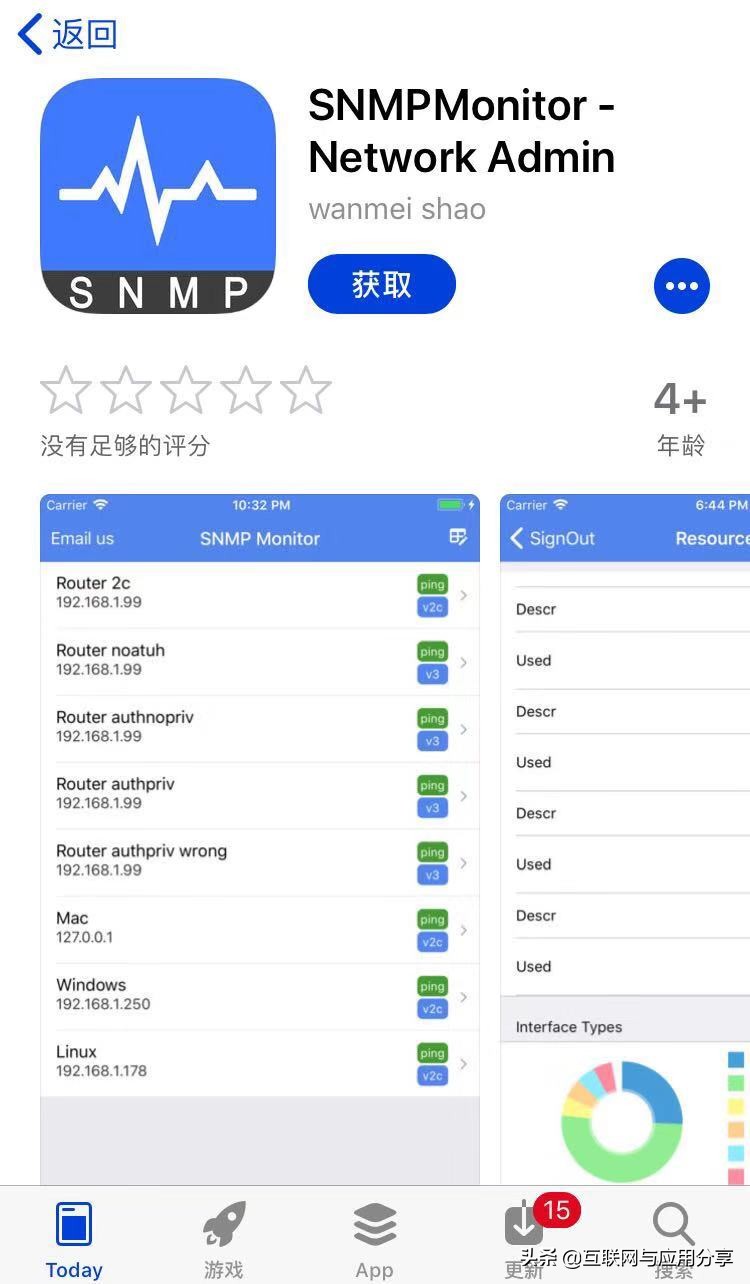Go back using the 返回 button

[68, 34]
